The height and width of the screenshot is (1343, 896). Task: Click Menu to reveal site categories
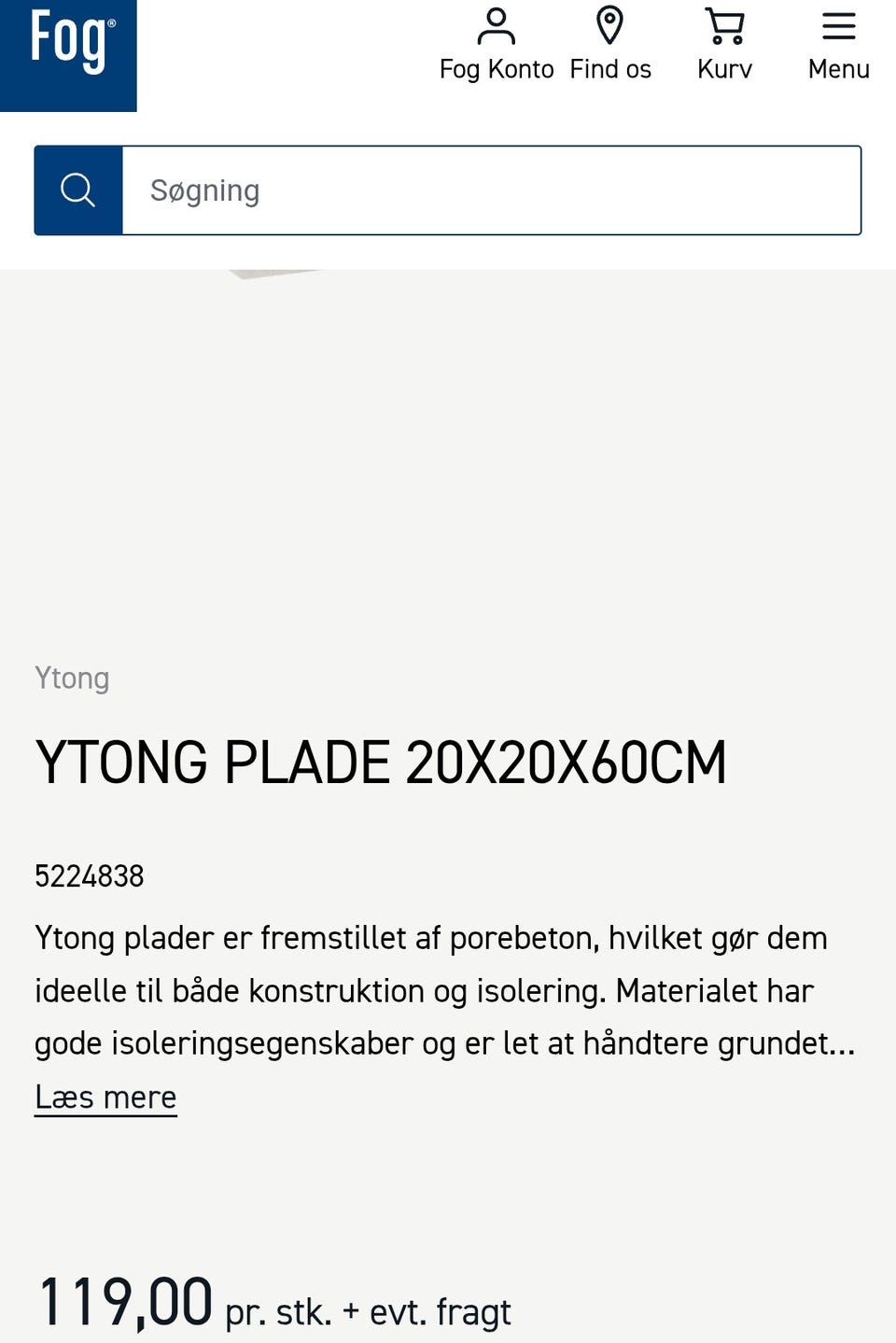tap(837, 67)
